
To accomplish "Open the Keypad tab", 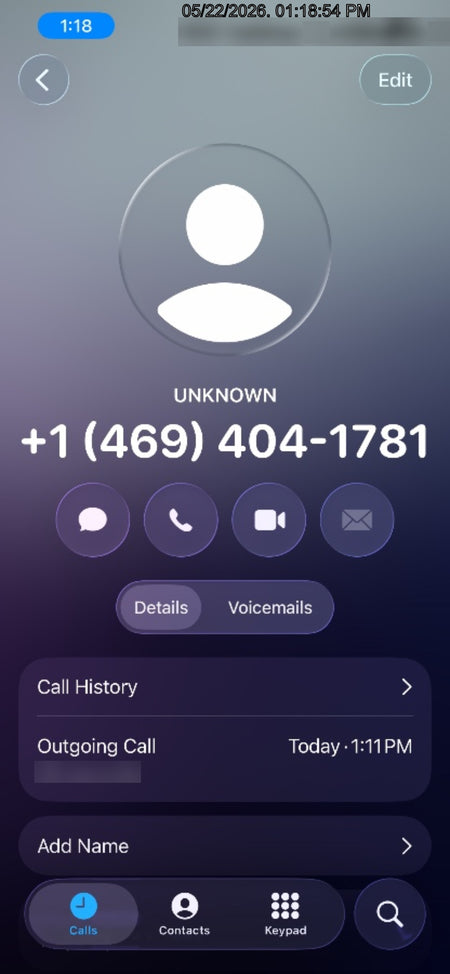I will [x=285, y=914].
